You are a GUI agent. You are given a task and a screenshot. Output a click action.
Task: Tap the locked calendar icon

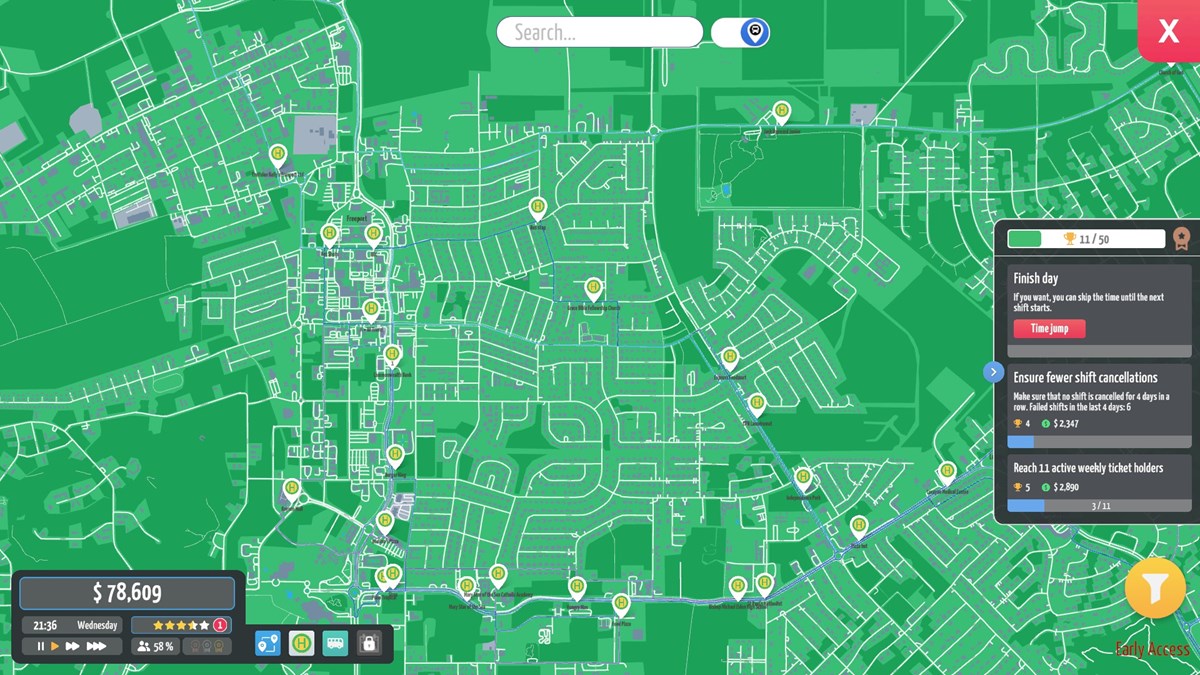(369, 644)
